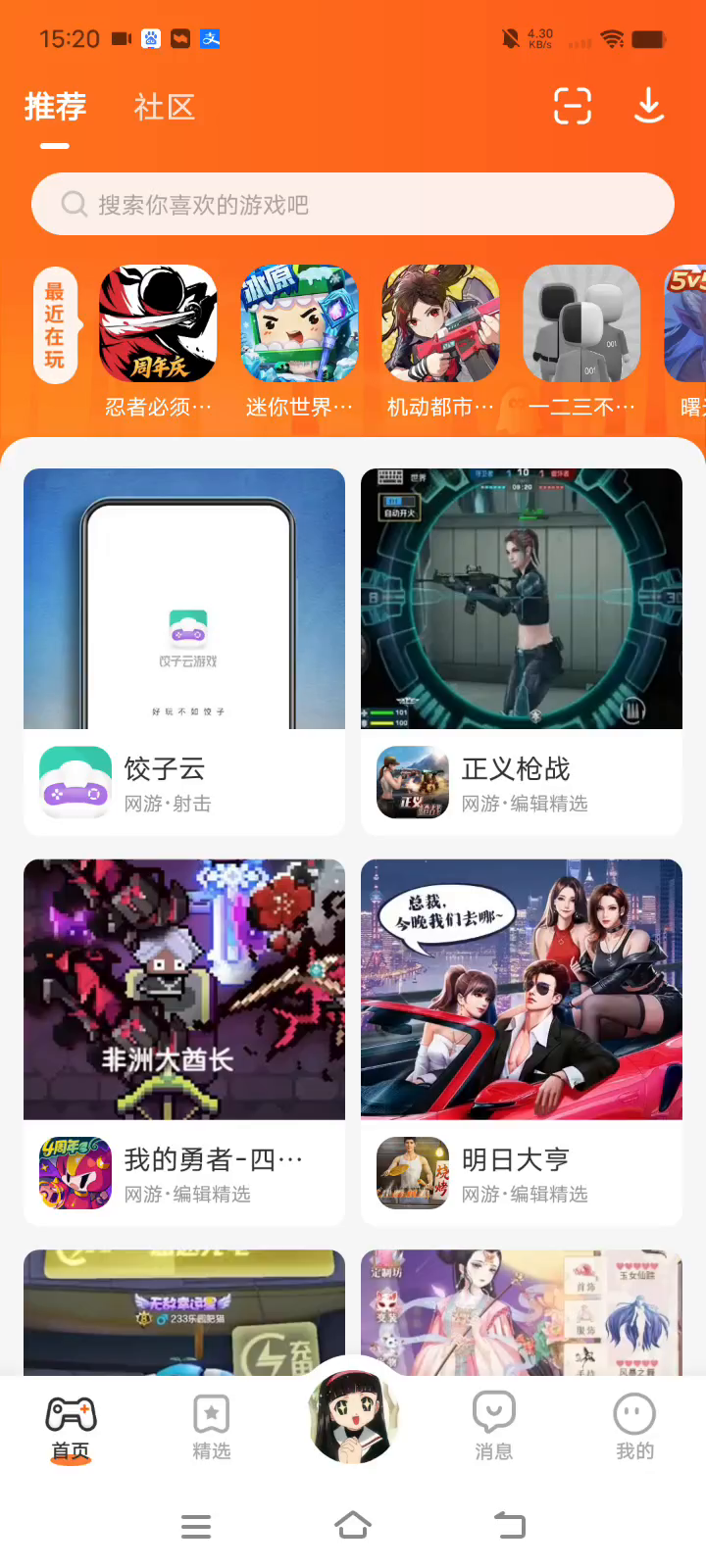This screenshot has height=1568, width=706.
Task: Open the 饺子云 game card
Action: click(x=184, y=651)
